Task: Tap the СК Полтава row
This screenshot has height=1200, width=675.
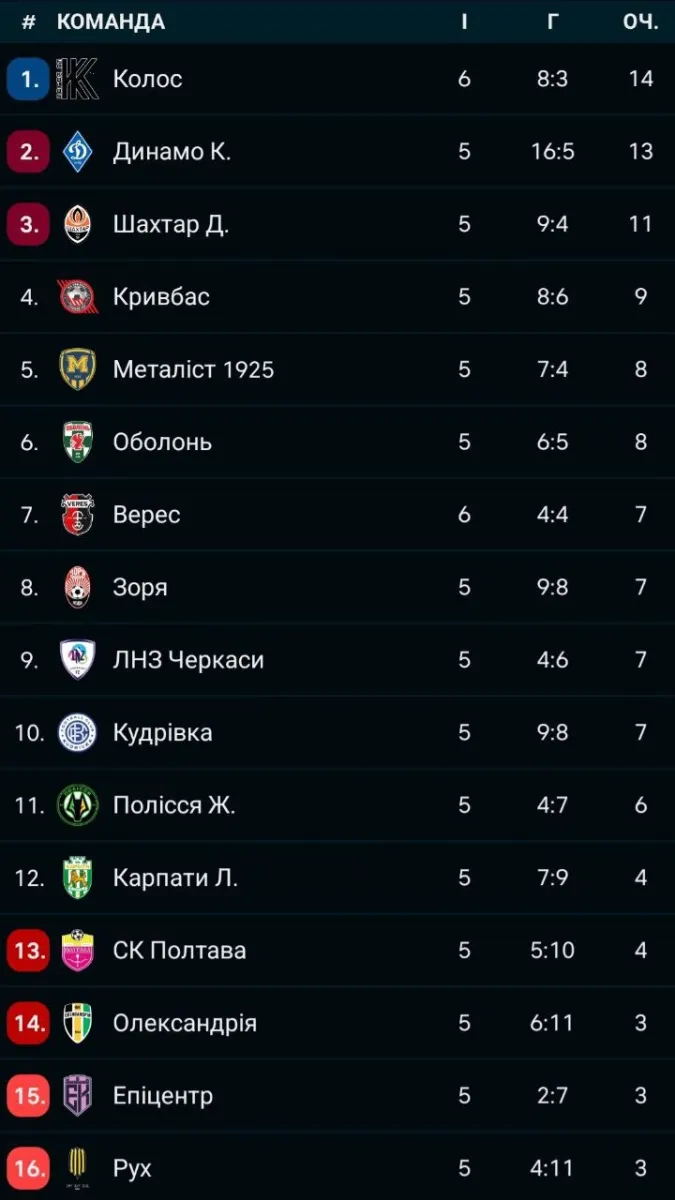Action: pos(179,950)
